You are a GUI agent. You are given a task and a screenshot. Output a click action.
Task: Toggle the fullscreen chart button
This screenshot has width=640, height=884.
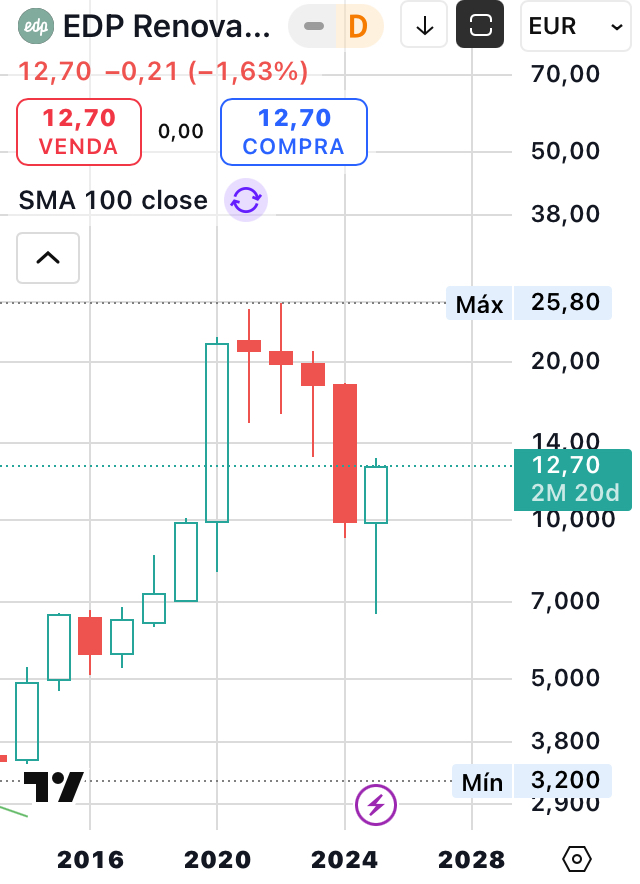tap(479, 26)
